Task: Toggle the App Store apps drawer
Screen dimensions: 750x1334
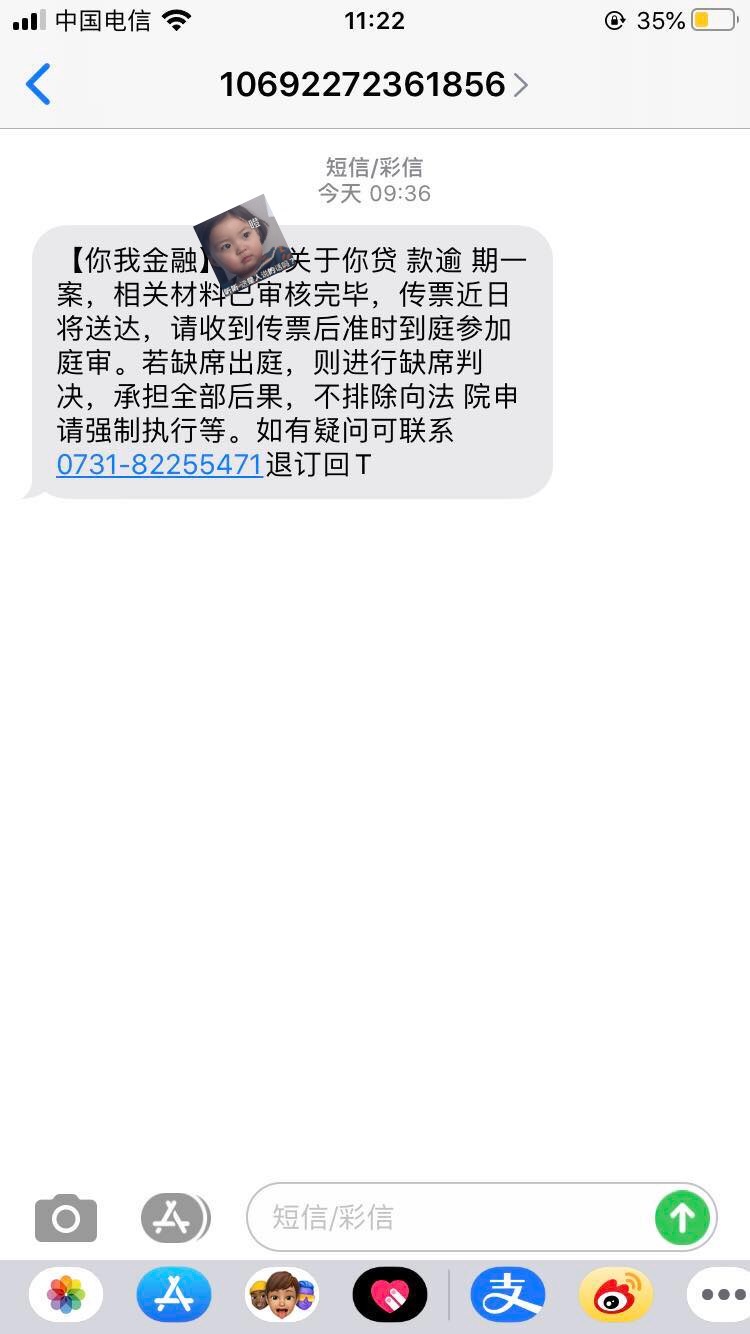Action: [175, 1217]
